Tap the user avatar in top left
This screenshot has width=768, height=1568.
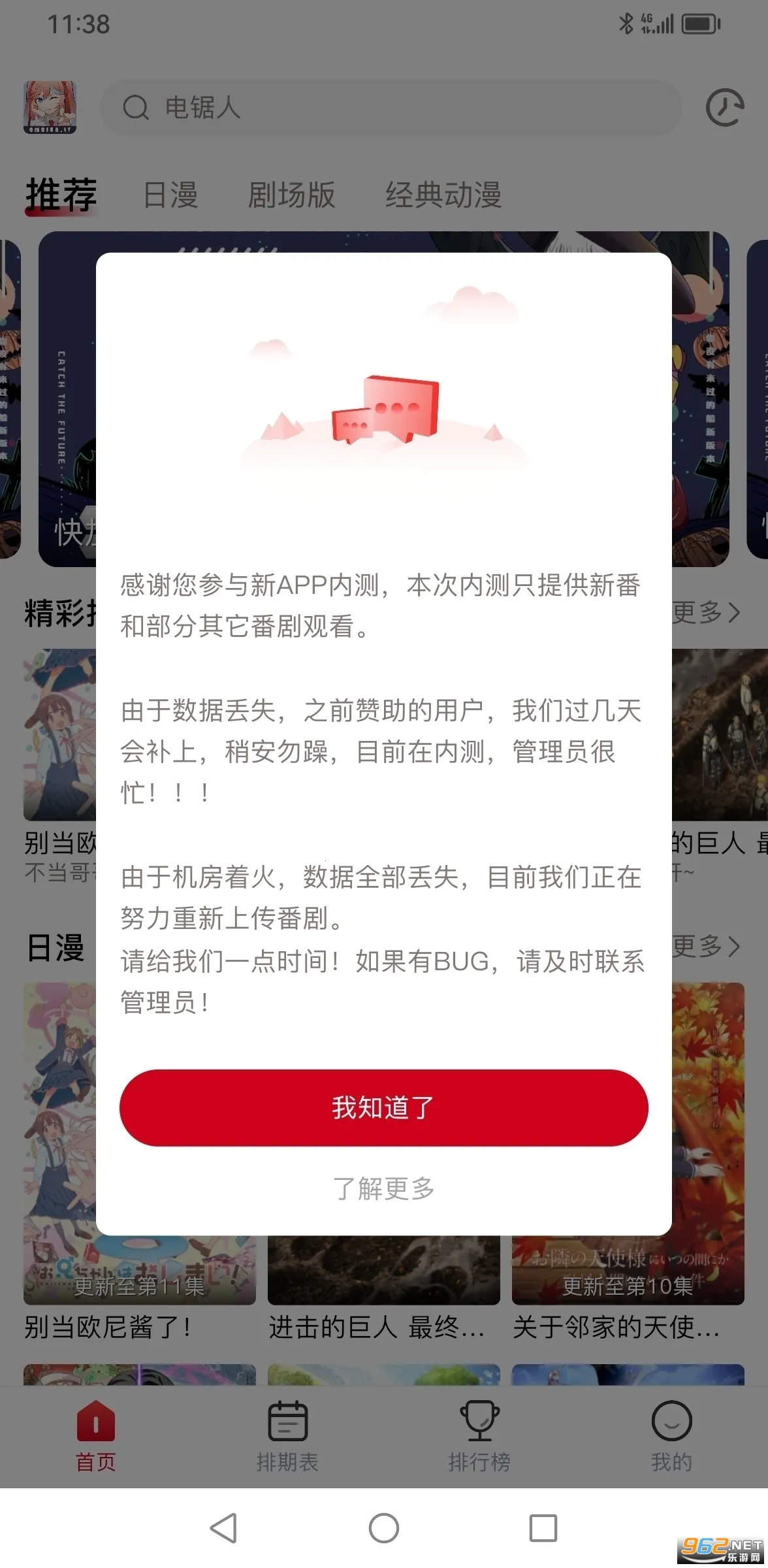50,108
